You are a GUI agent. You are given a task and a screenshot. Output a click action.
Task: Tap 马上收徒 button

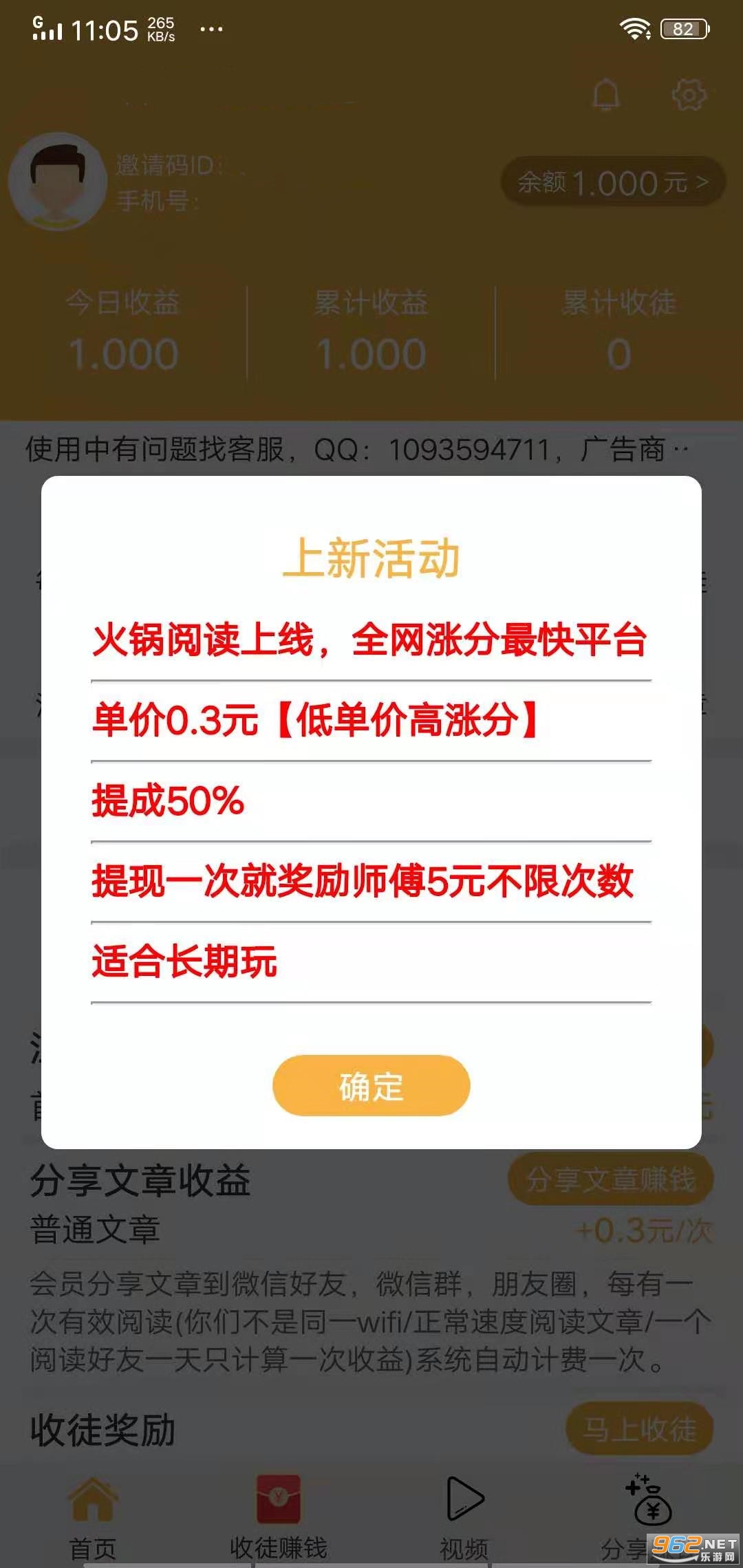639,1430
